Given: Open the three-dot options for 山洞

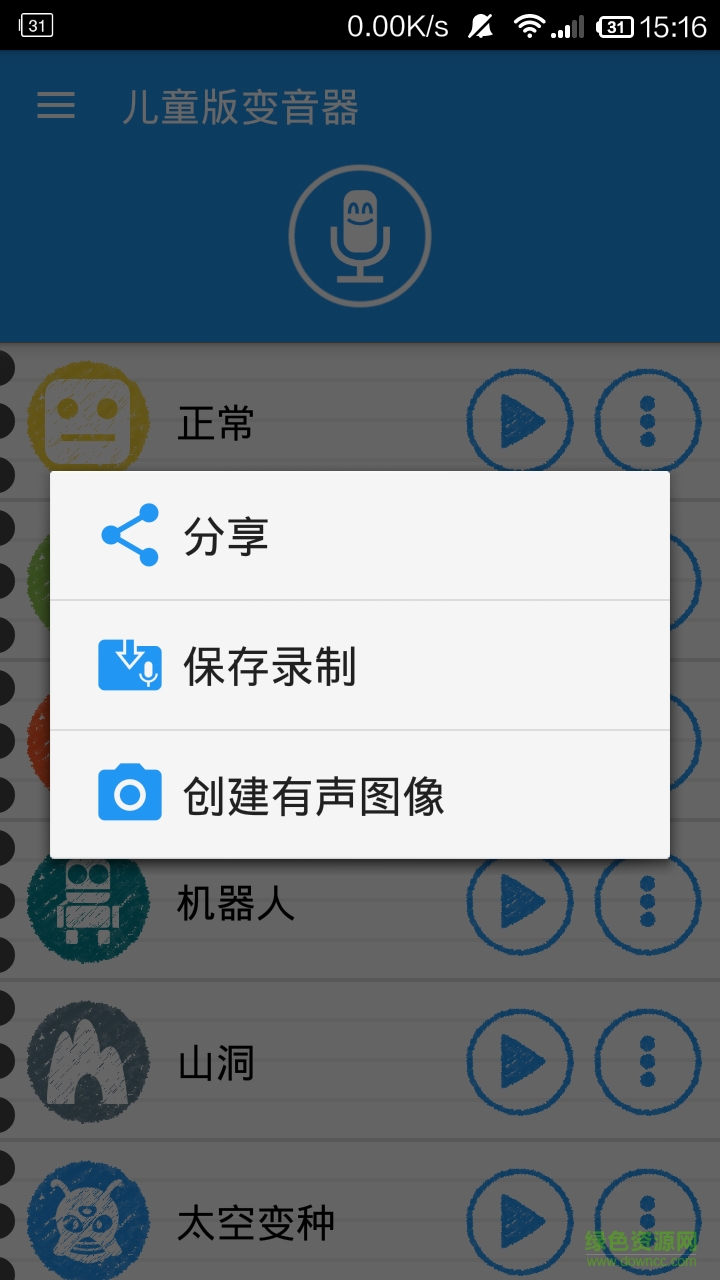Looking at the screenshot, I should tap(648, 1063).
